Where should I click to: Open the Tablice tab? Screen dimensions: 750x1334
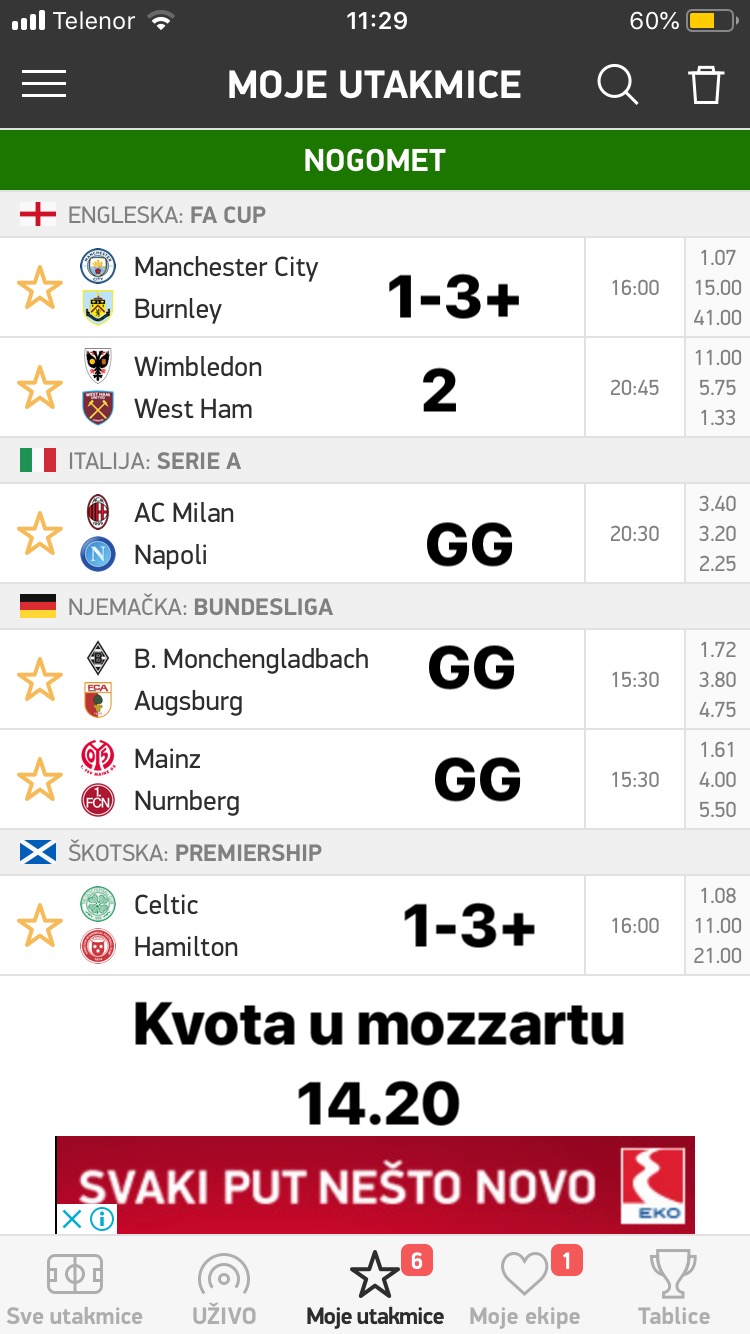click(675, 1287)
